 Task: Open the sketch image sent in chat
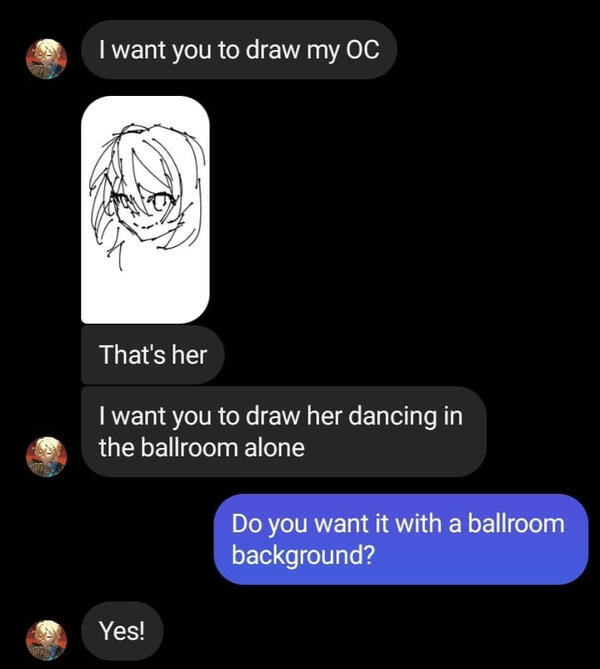coord(145,209)
